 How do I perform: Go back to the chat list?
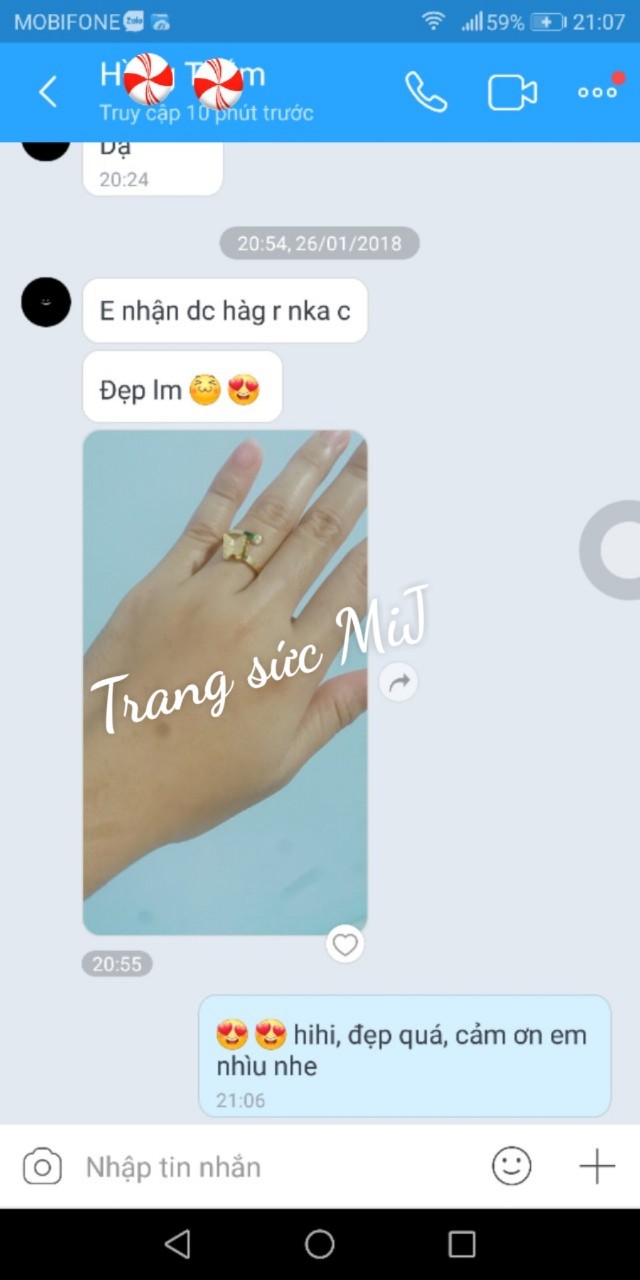pyautogui.click(x=47, y=92)
